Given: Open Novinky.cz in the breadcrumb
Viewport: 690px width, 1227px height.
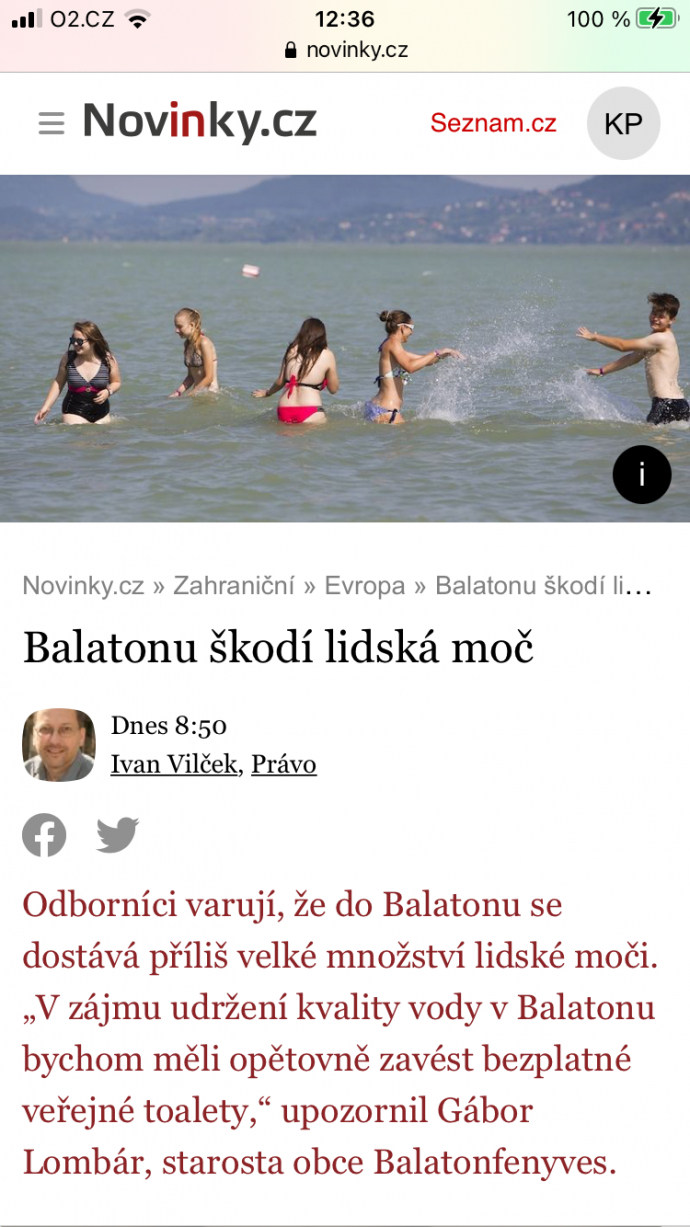Looking at the screenshot, I should point(83,586).
